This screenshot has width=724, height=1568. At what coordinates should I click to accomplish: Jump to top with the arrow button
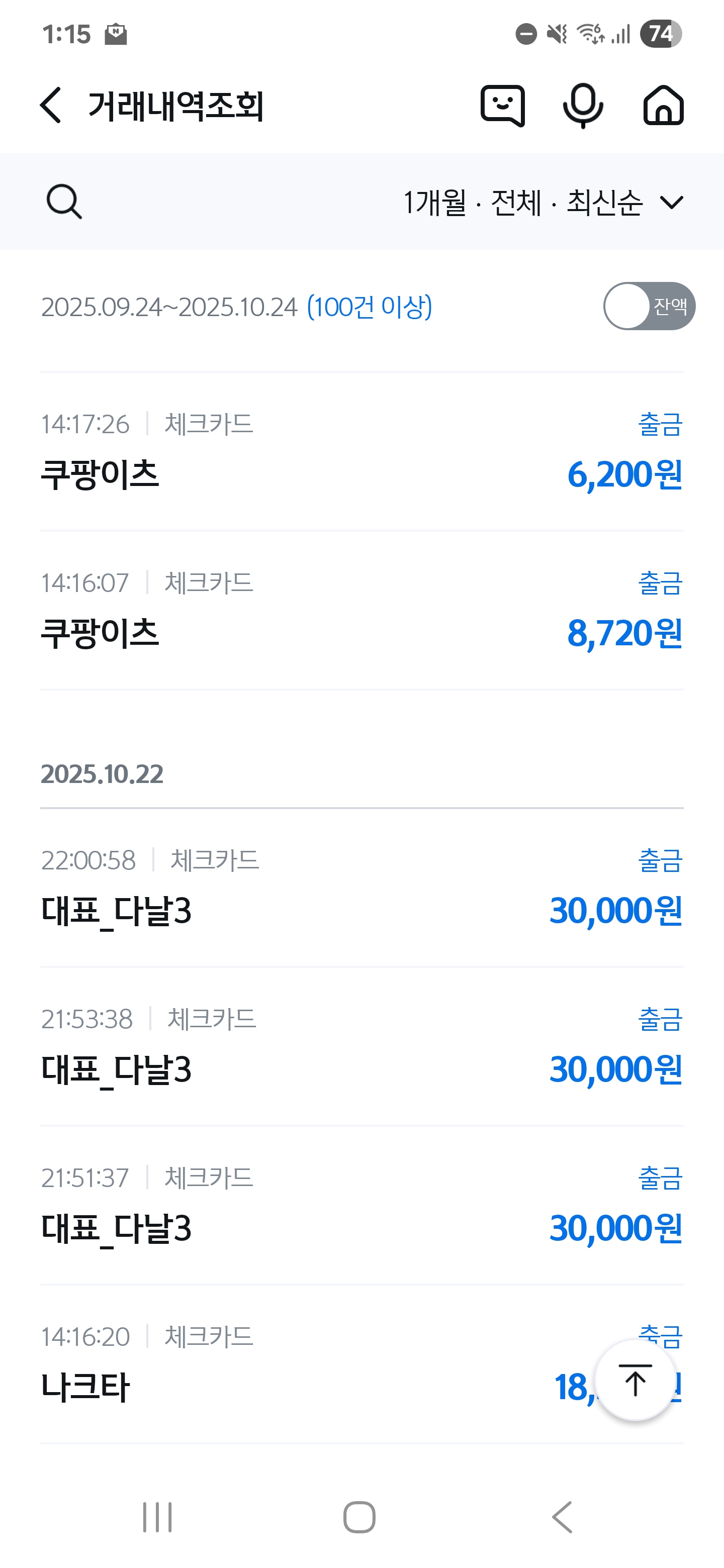[x=635, y=1381]
